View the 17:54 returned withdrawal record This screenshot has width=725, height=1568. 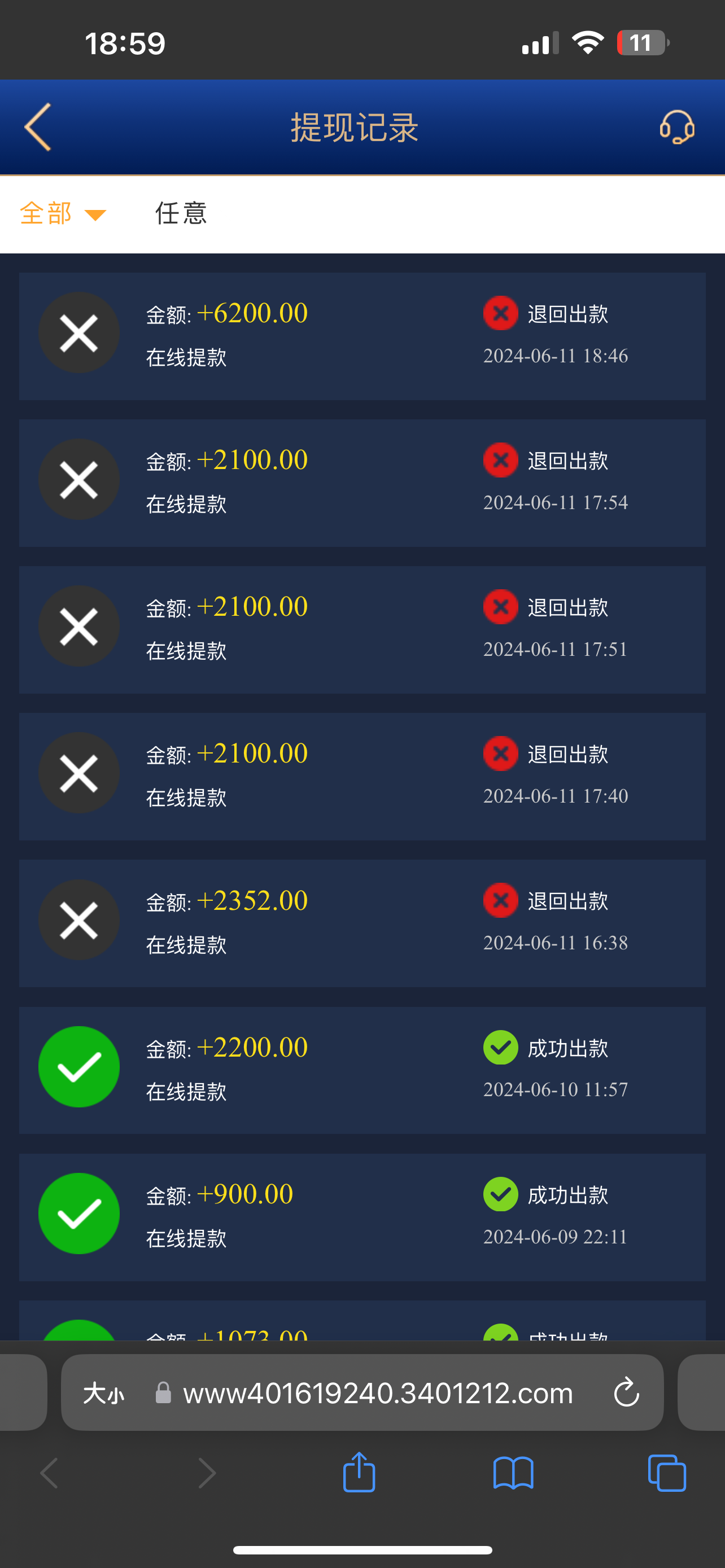pos(362,483)
